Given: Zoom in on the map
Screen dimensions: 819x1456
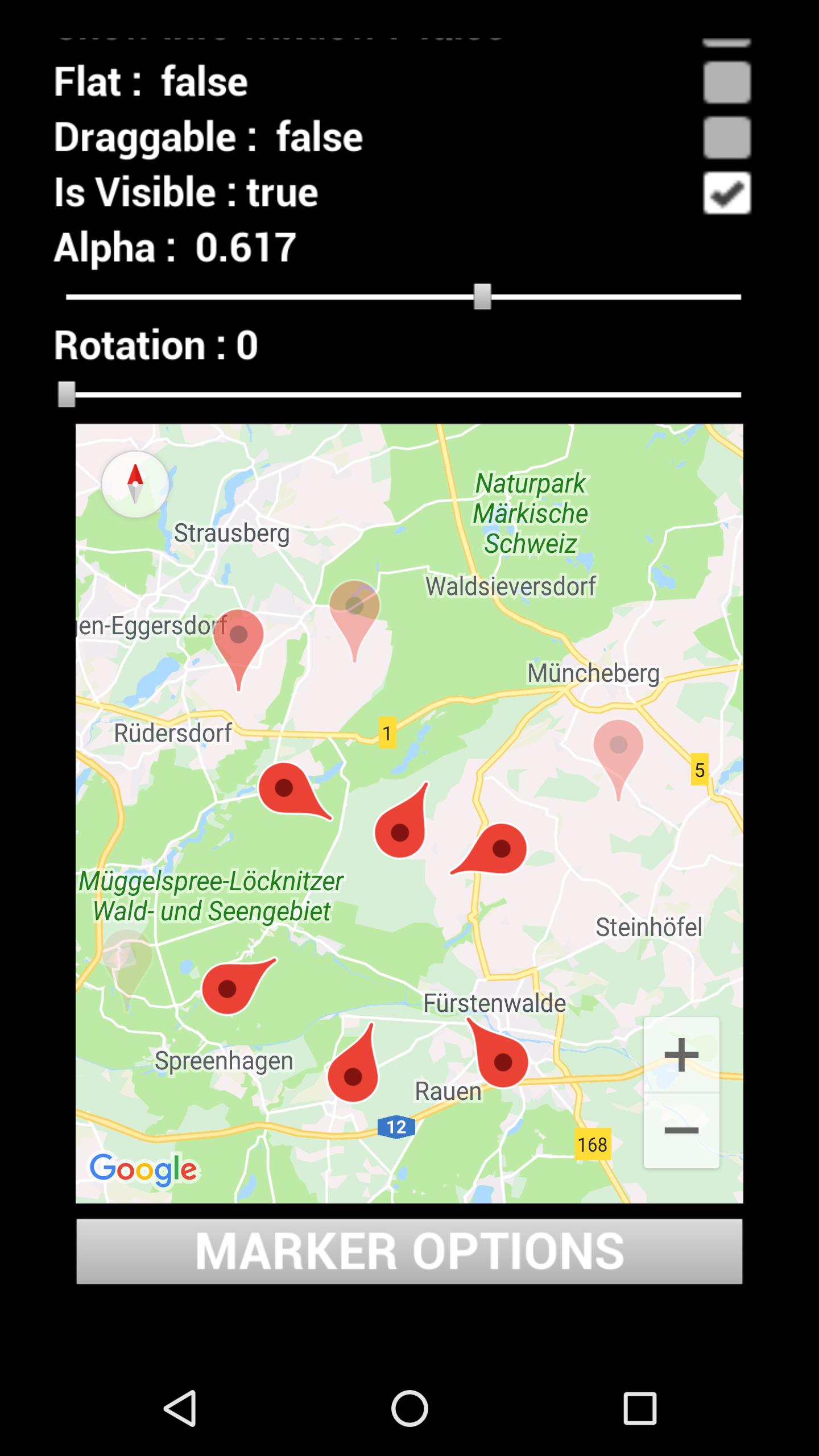Looking at the screenshot, I should (x=681, y=1054).
